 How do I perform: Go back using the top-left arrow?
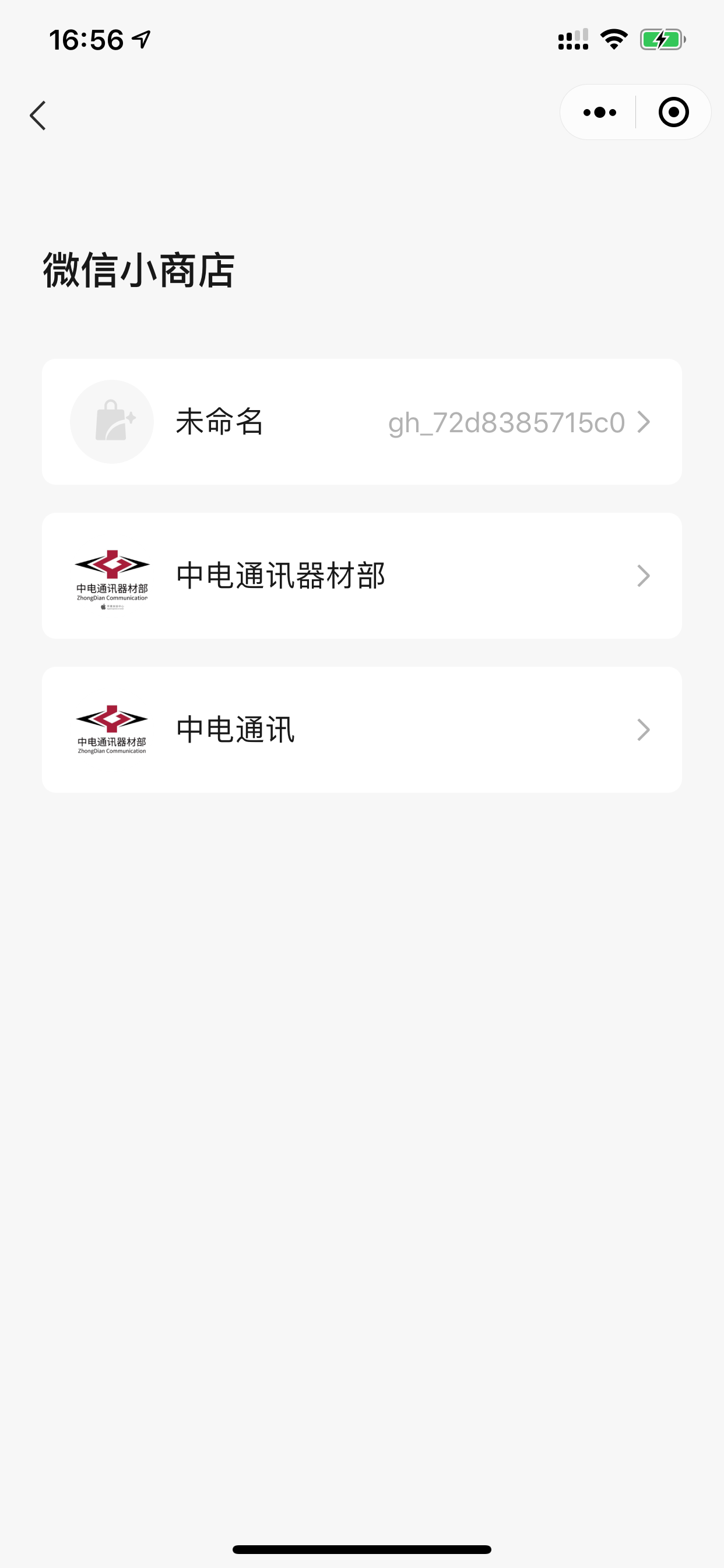coord(38,116)
